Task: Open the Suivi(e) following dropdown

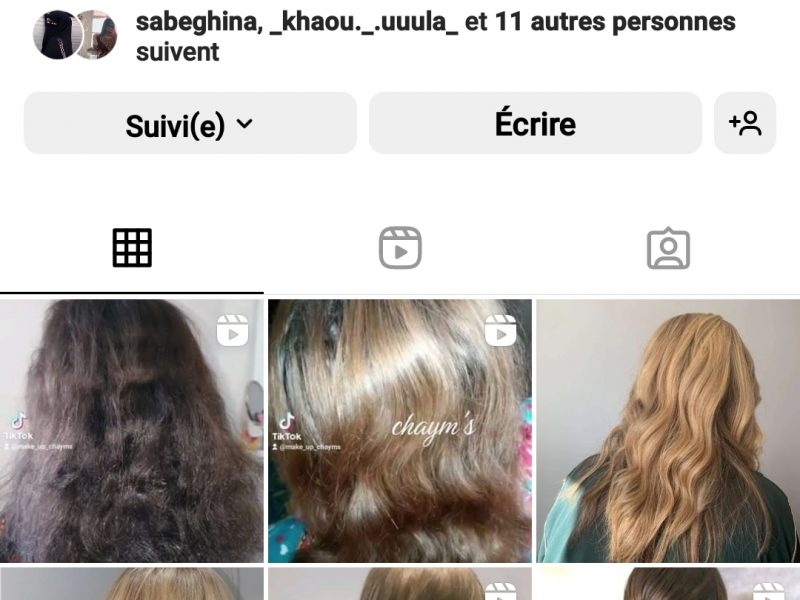Action: [190, 124]
